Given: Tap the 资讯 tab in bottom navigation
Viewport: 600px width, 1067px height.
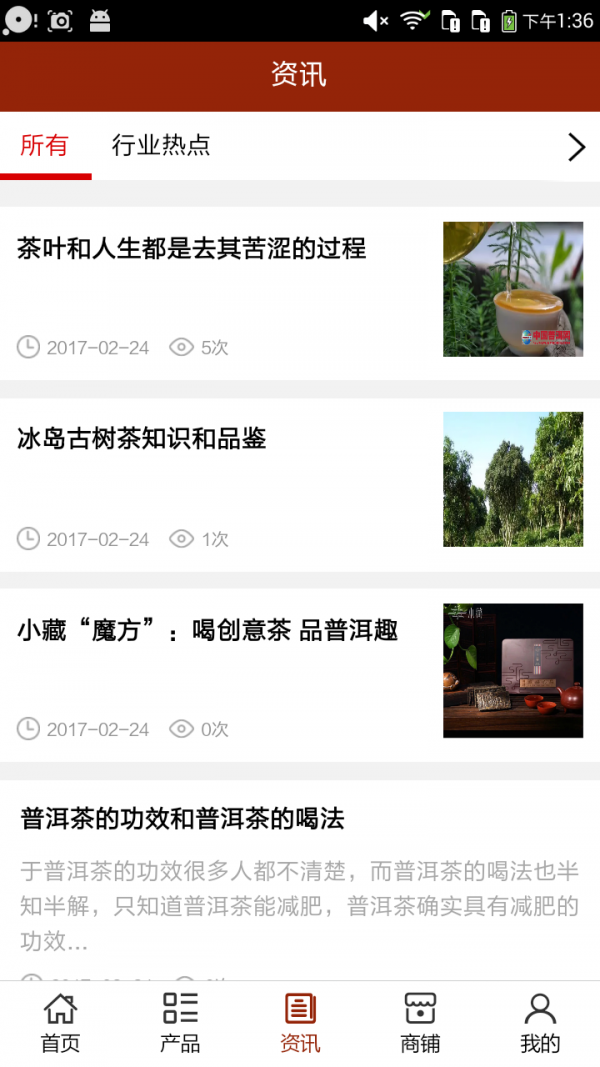Looking at the screenshot, I should (x=300, y=1023).
